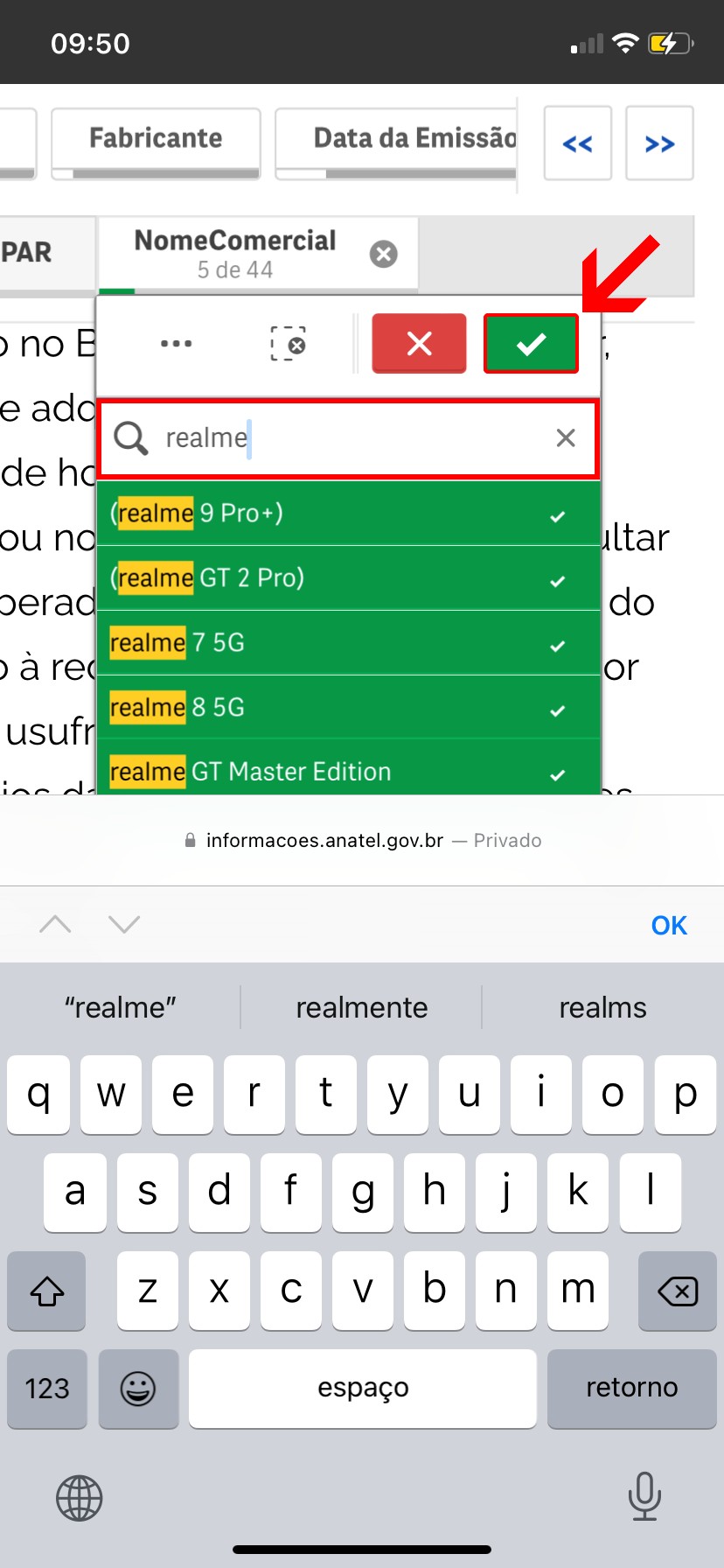Toggle the realme 7 5G entry
The width and height of the screenshot is (724, 1568).
pos(348,643)
